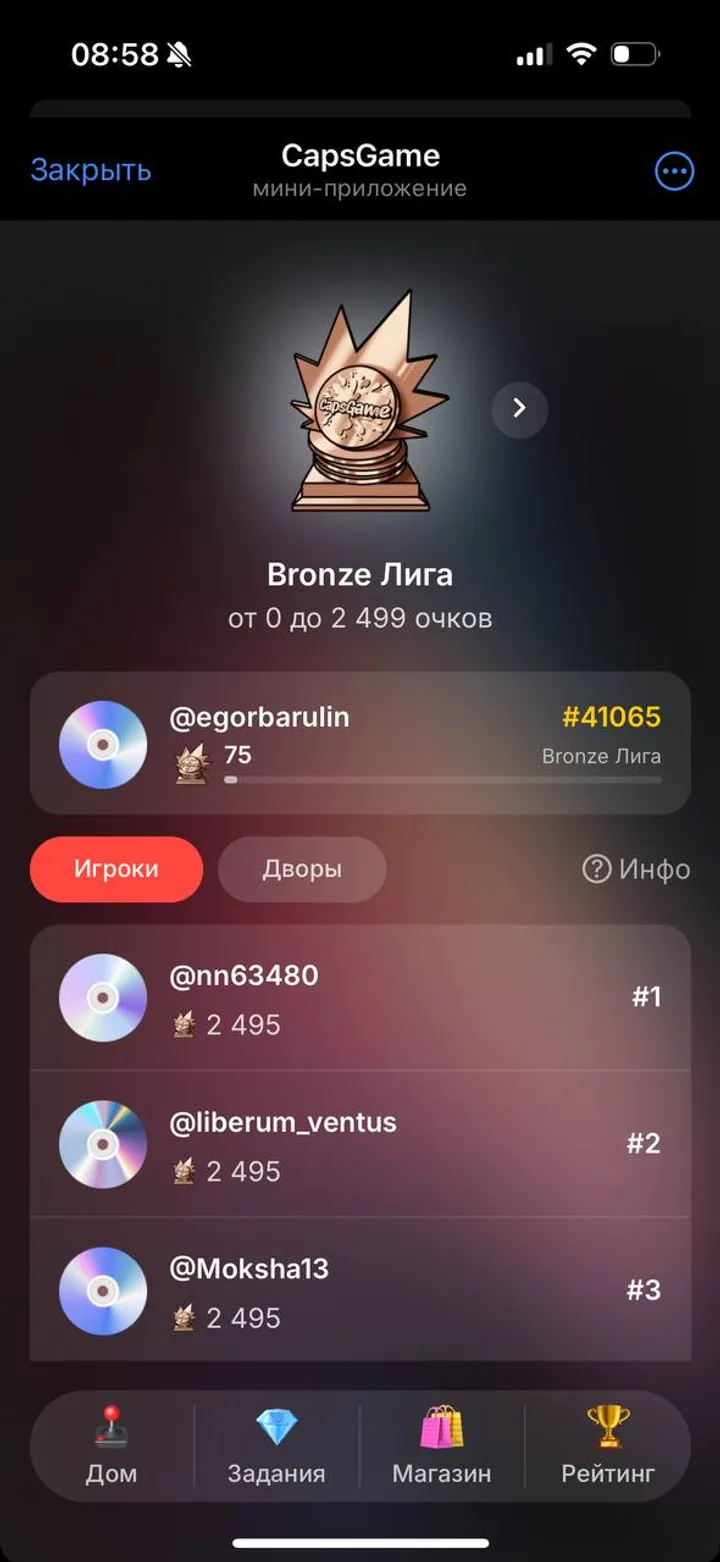Image resolution: width=720 pixels, height=1562 pixels.
Task: Click @egorbarulin's disc avatar
Action: pos(103,744)
